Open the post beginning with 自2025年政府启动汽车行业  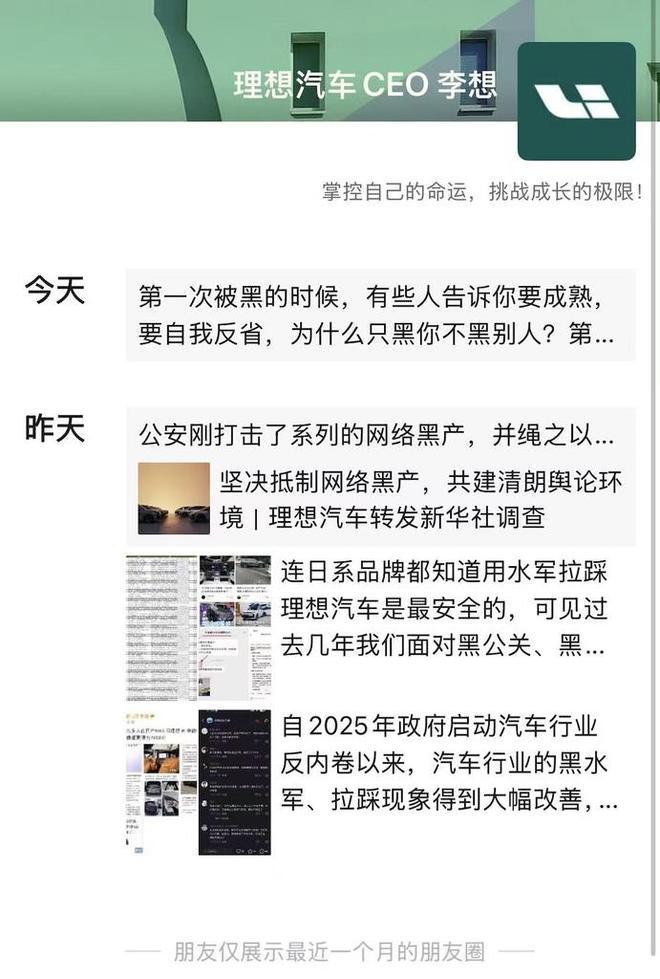tap(448, 763)
